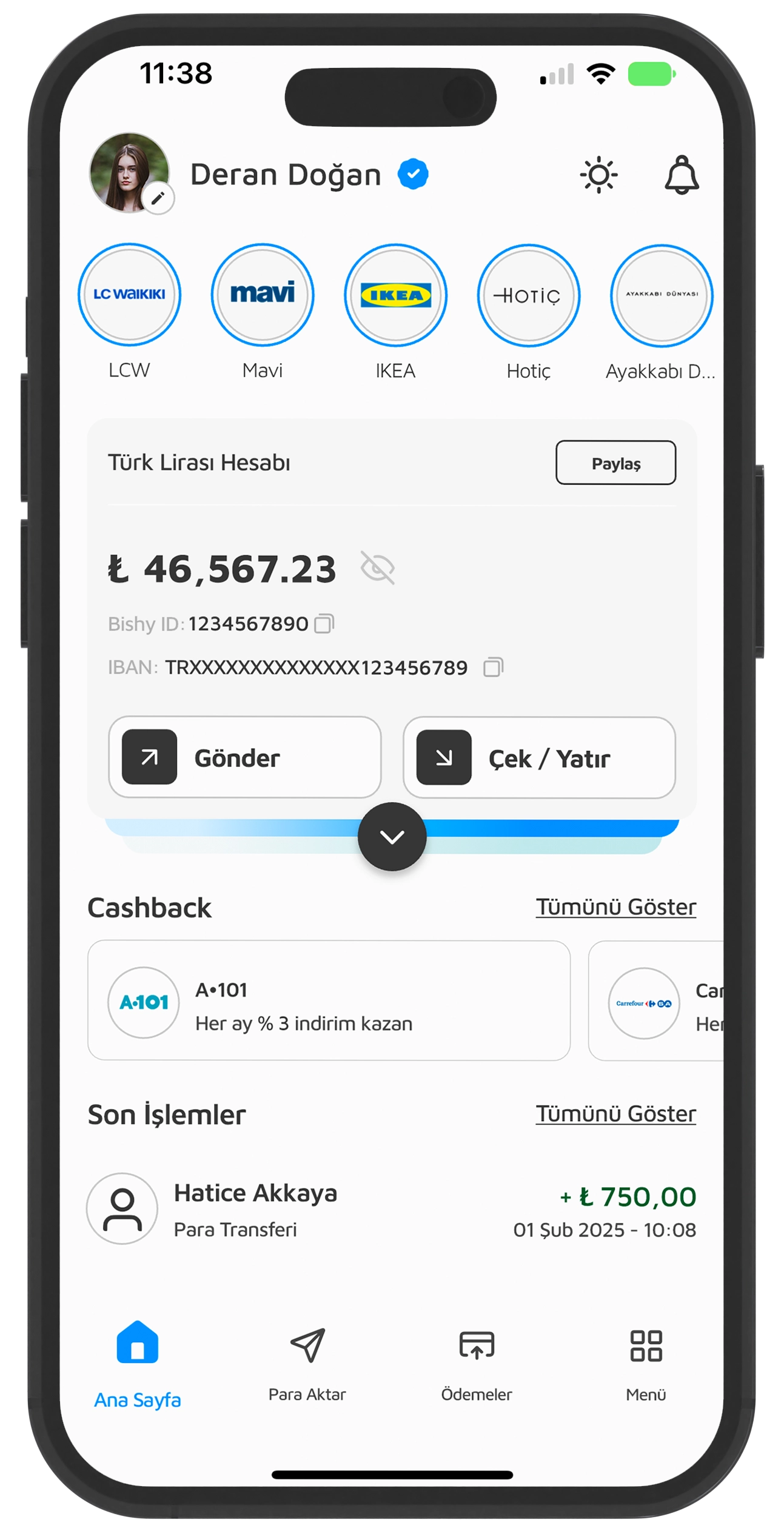The height and width of the screenshot is (1531, 784).
Task: Tap the Çek / Yatır button
Action: (539, 758)
